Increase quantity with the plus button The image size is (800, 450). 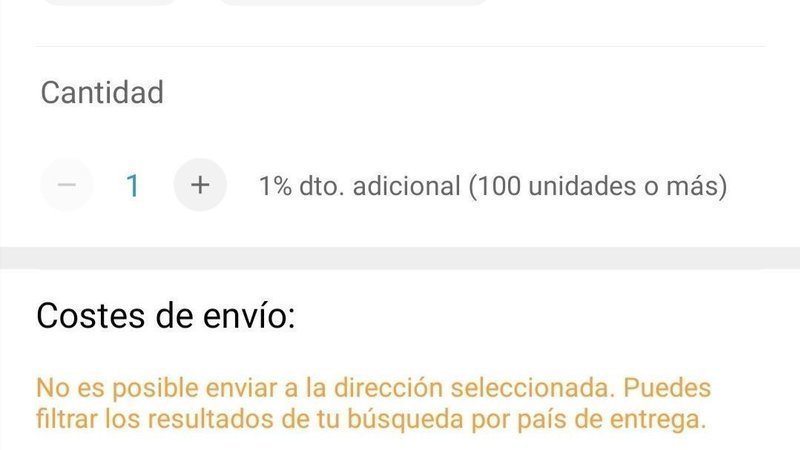(199, 186)
